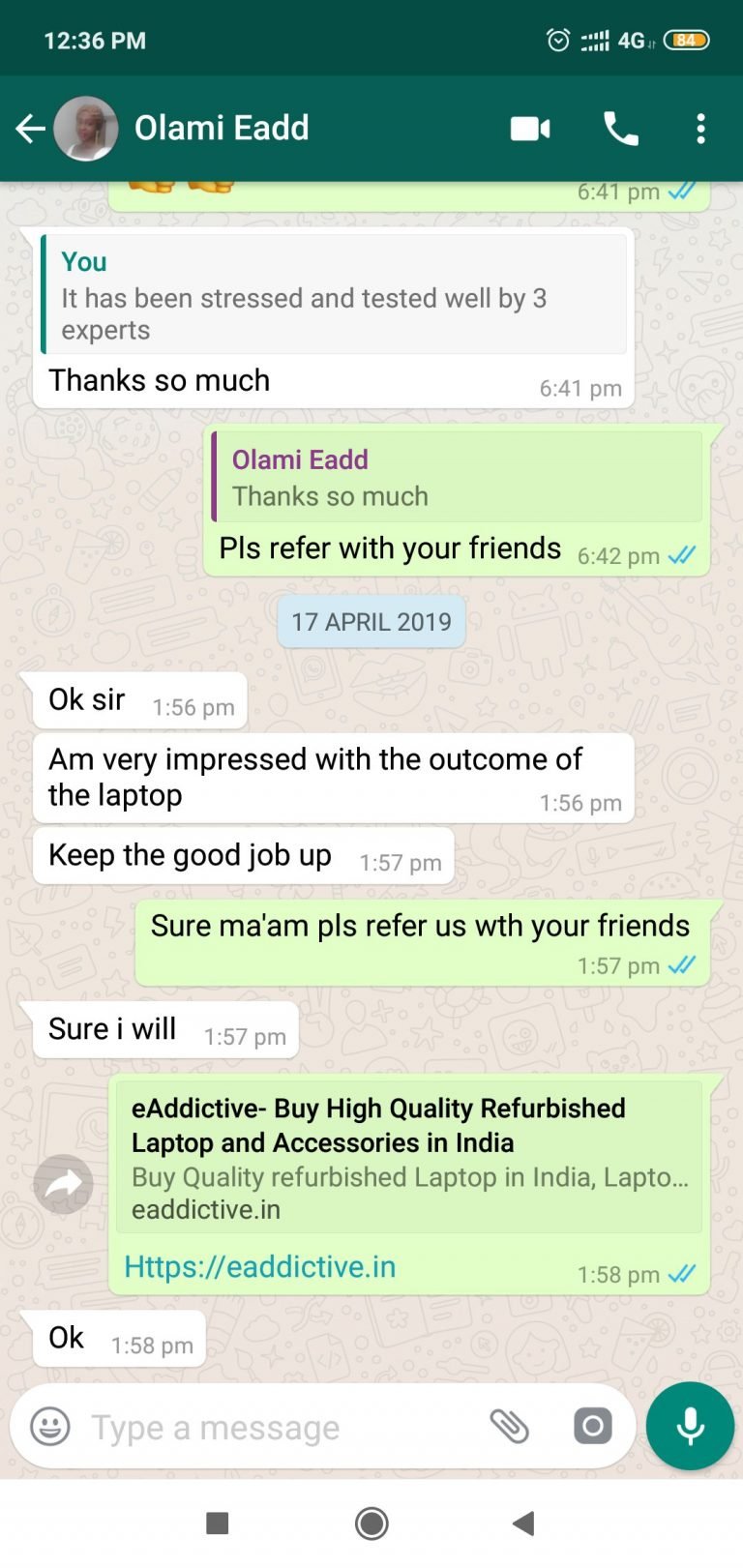Tap the 17 APRIL 2019 date divider
The image size is (743, 1568).
click(x=371, y=621)
